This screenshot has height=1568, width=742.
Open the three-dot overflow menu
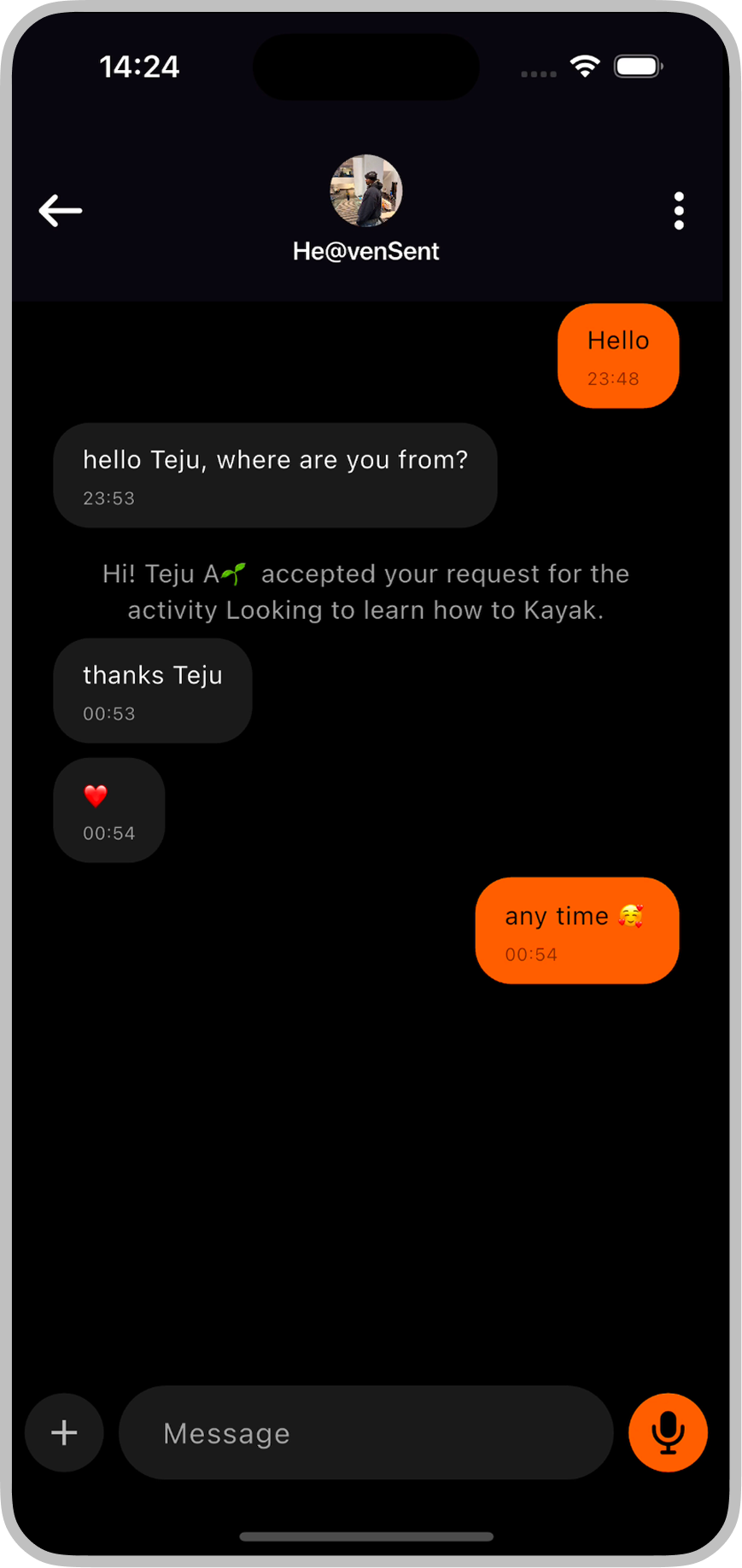[x=679, y=211]
